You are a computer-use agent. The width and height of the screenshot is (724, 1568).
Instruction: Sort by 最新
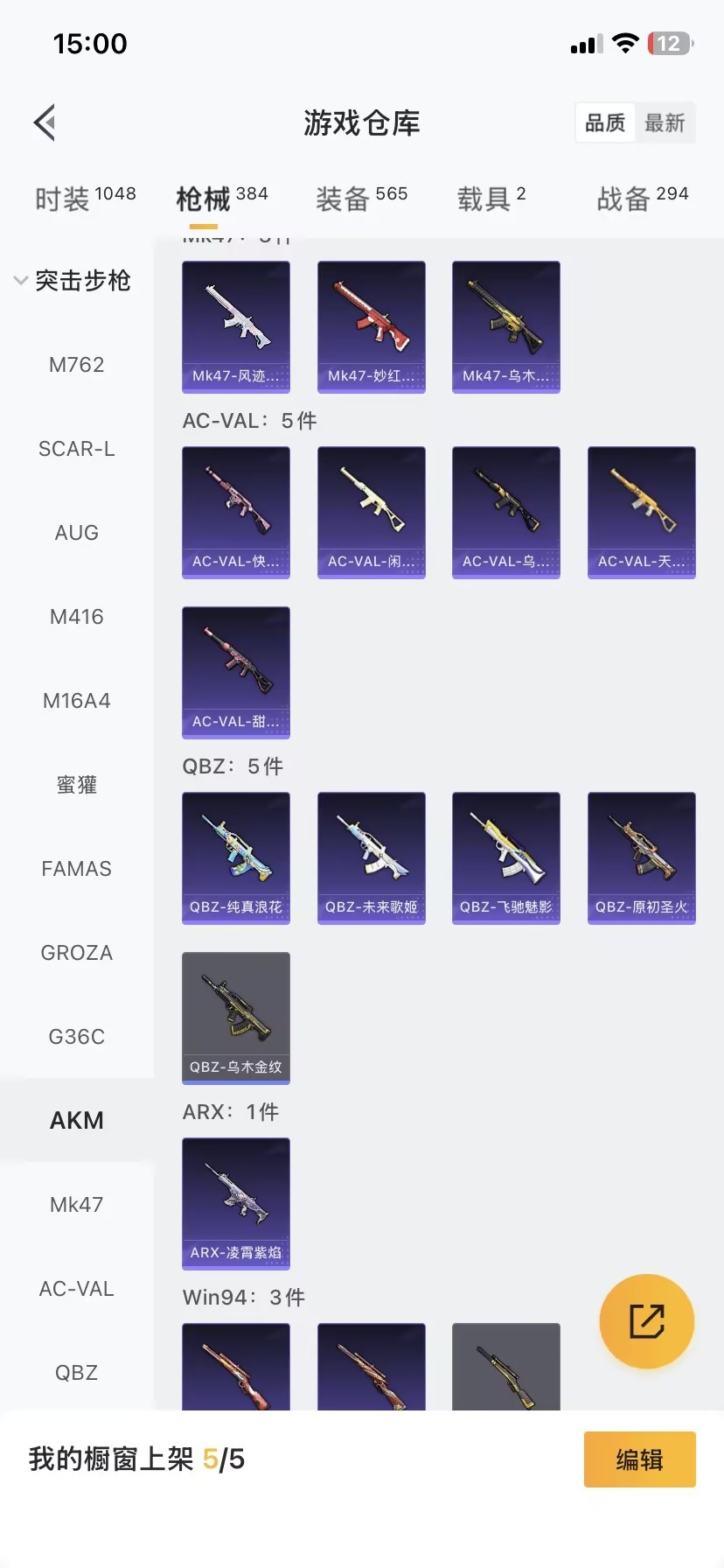coord(665,122)
